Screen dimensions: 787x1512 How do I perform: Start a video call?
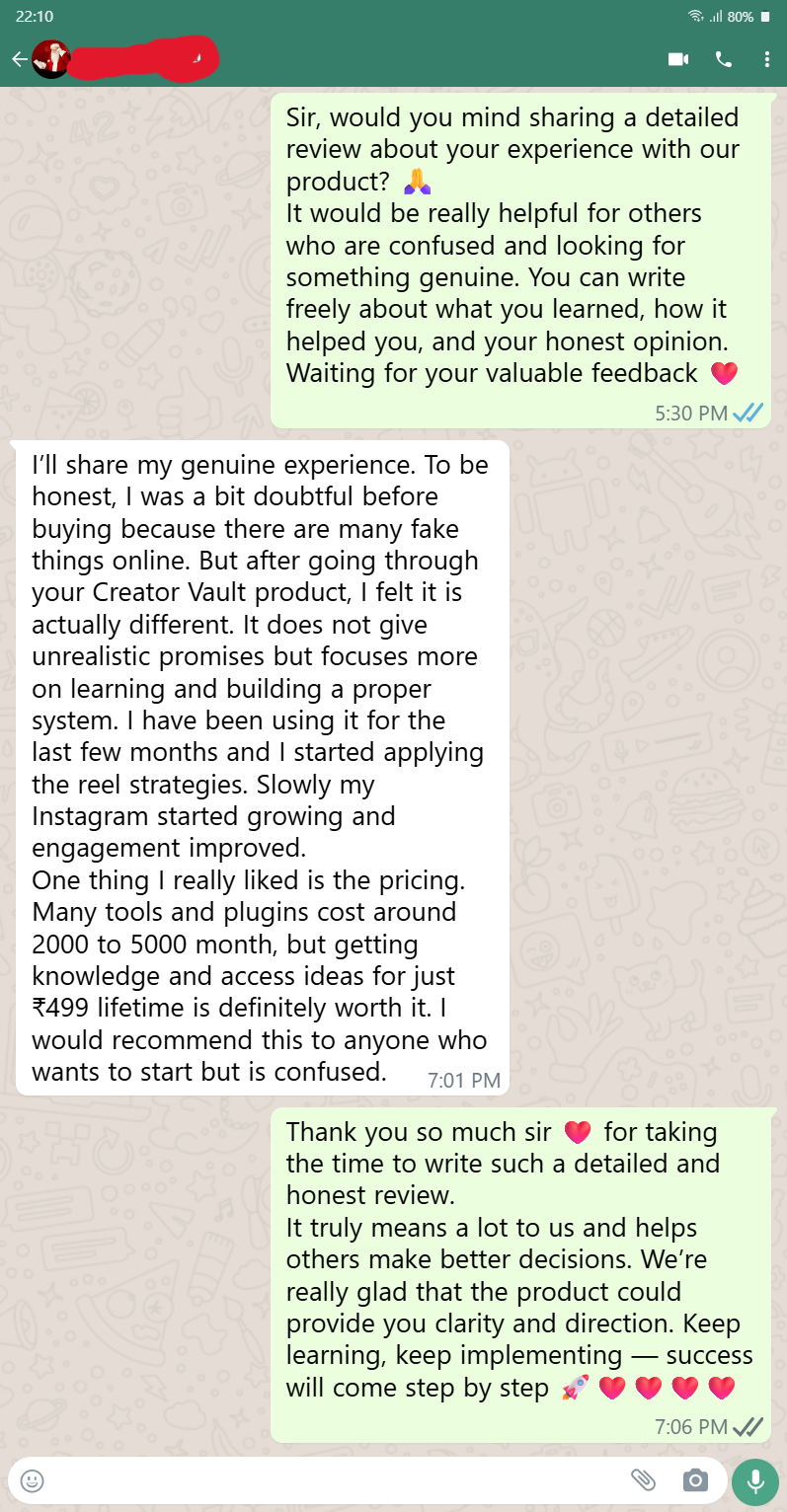pyautogui.click(x=677, y=59)
